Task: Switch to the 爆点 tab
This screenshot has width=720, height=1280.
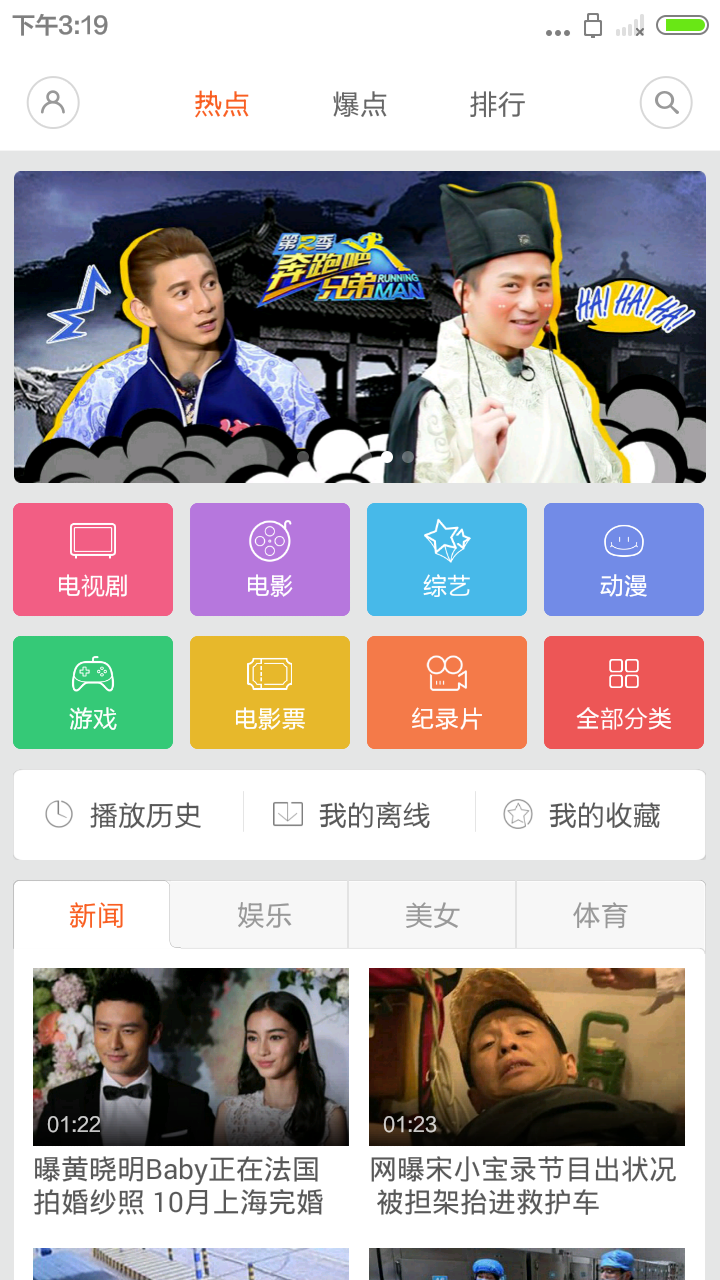Action: (x=359, y=104)
